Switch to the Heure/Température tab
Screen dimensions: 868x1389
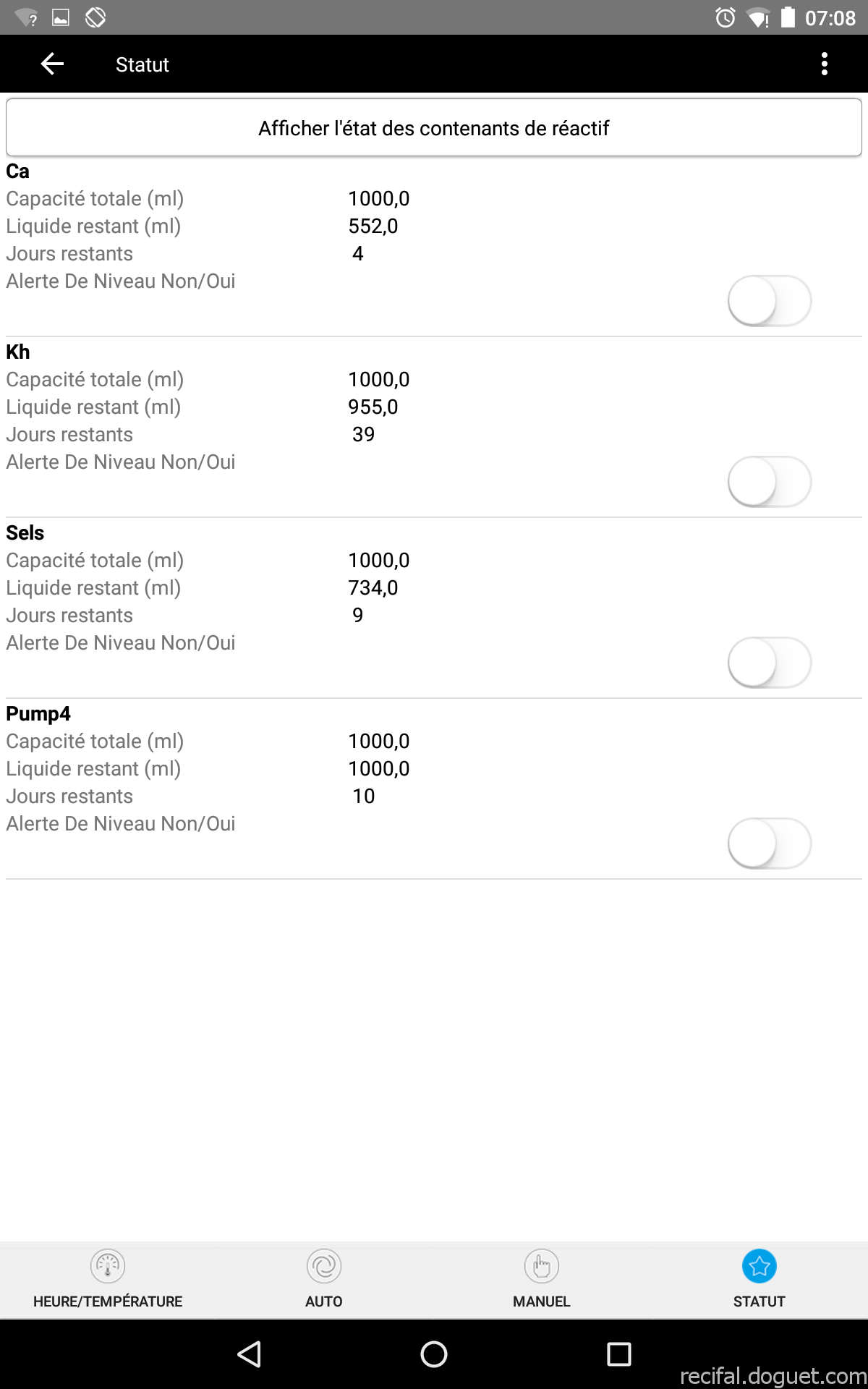pyautogui.click(x=108, y=1280)
